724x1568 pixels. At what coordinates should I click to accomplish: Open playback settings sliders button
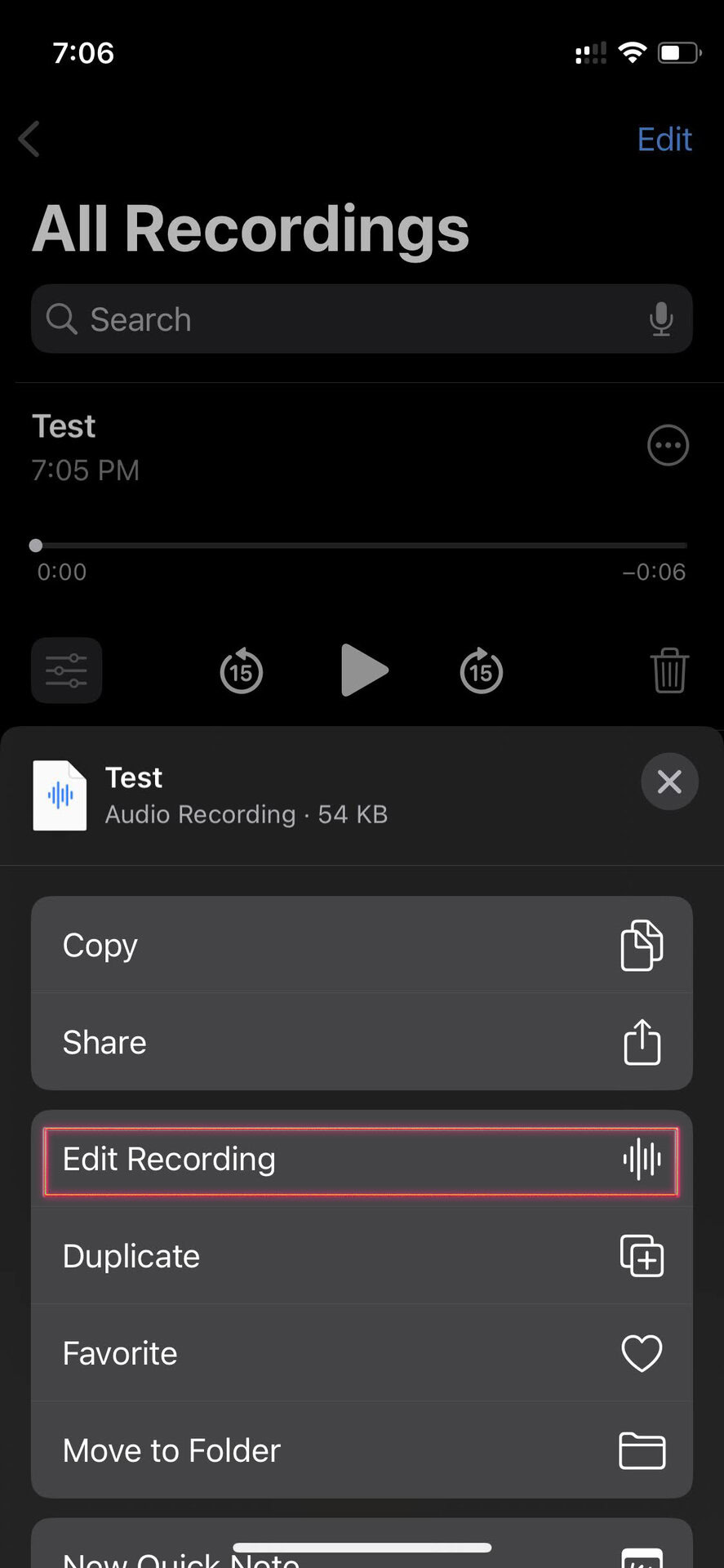coord(67,670)
